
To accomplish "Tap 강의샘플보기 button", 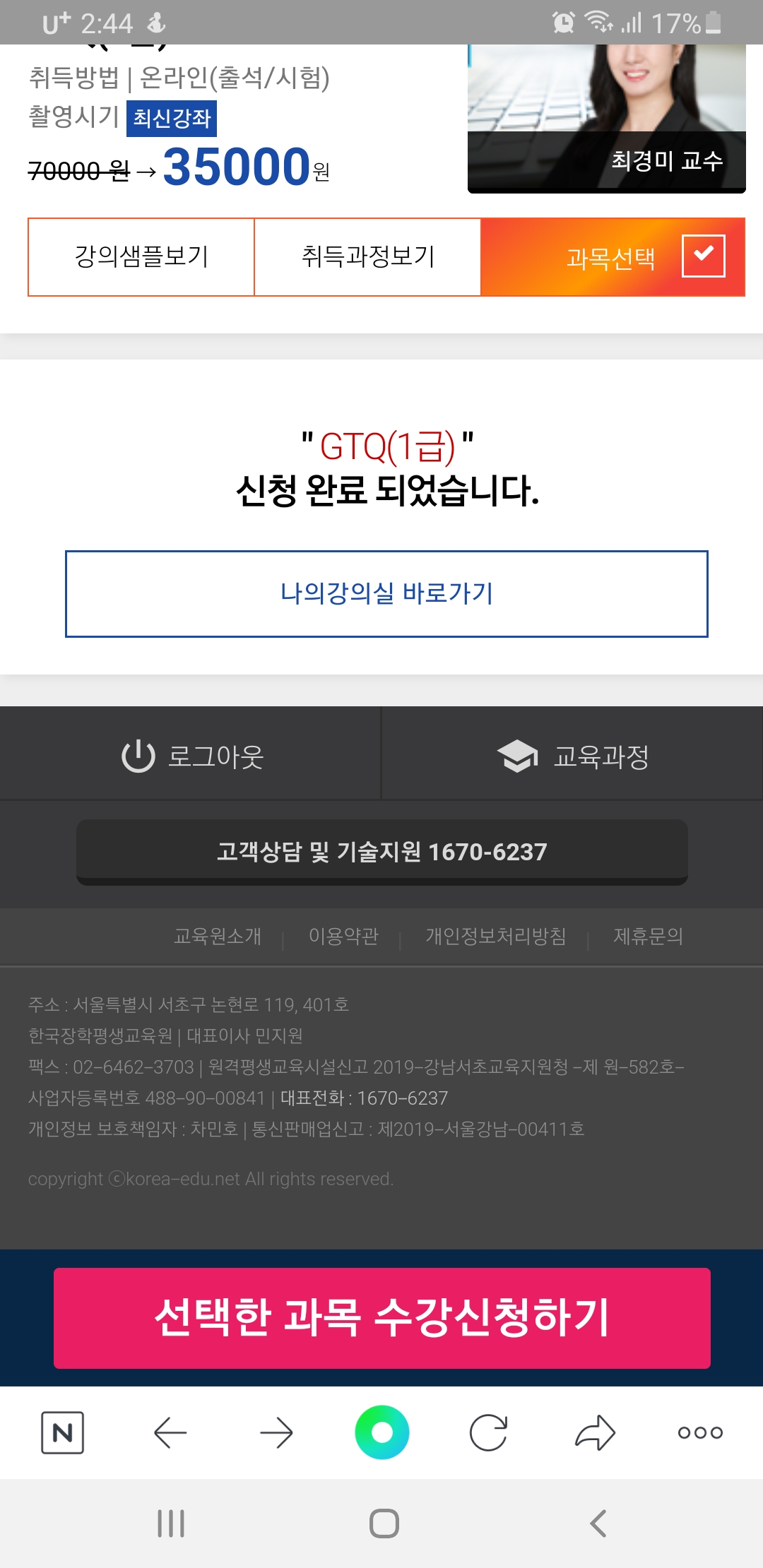I will [141, 257].
